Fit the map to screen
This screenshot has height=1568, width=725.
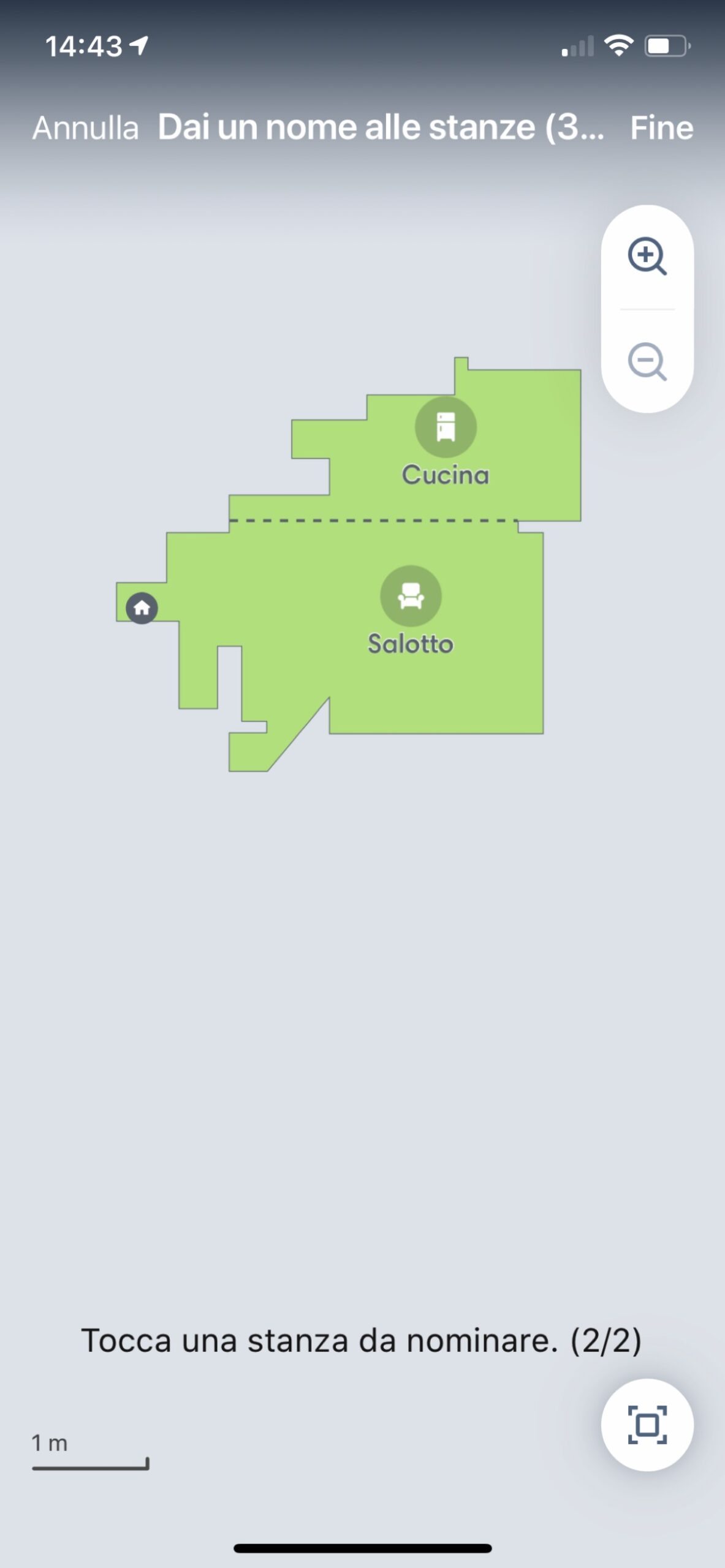pos(647,1425)
